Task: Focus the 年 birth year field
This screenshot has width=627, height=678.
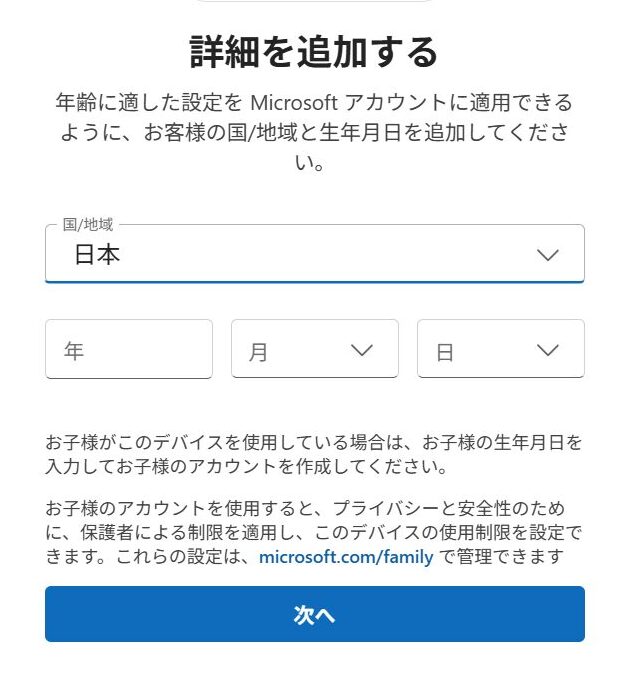Action: click(x=129, y=350)
